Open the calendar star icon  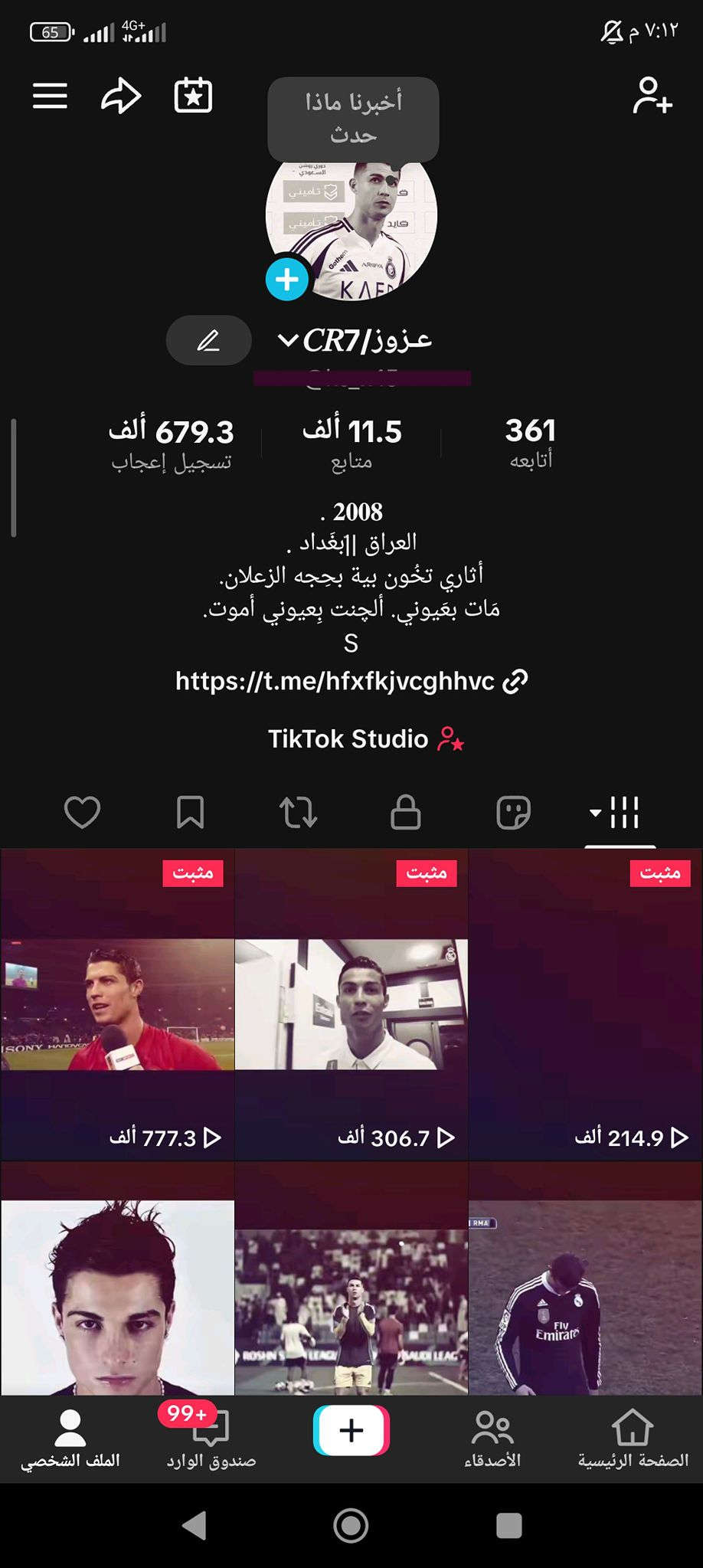pyautogui.click(x=193, y=97)
